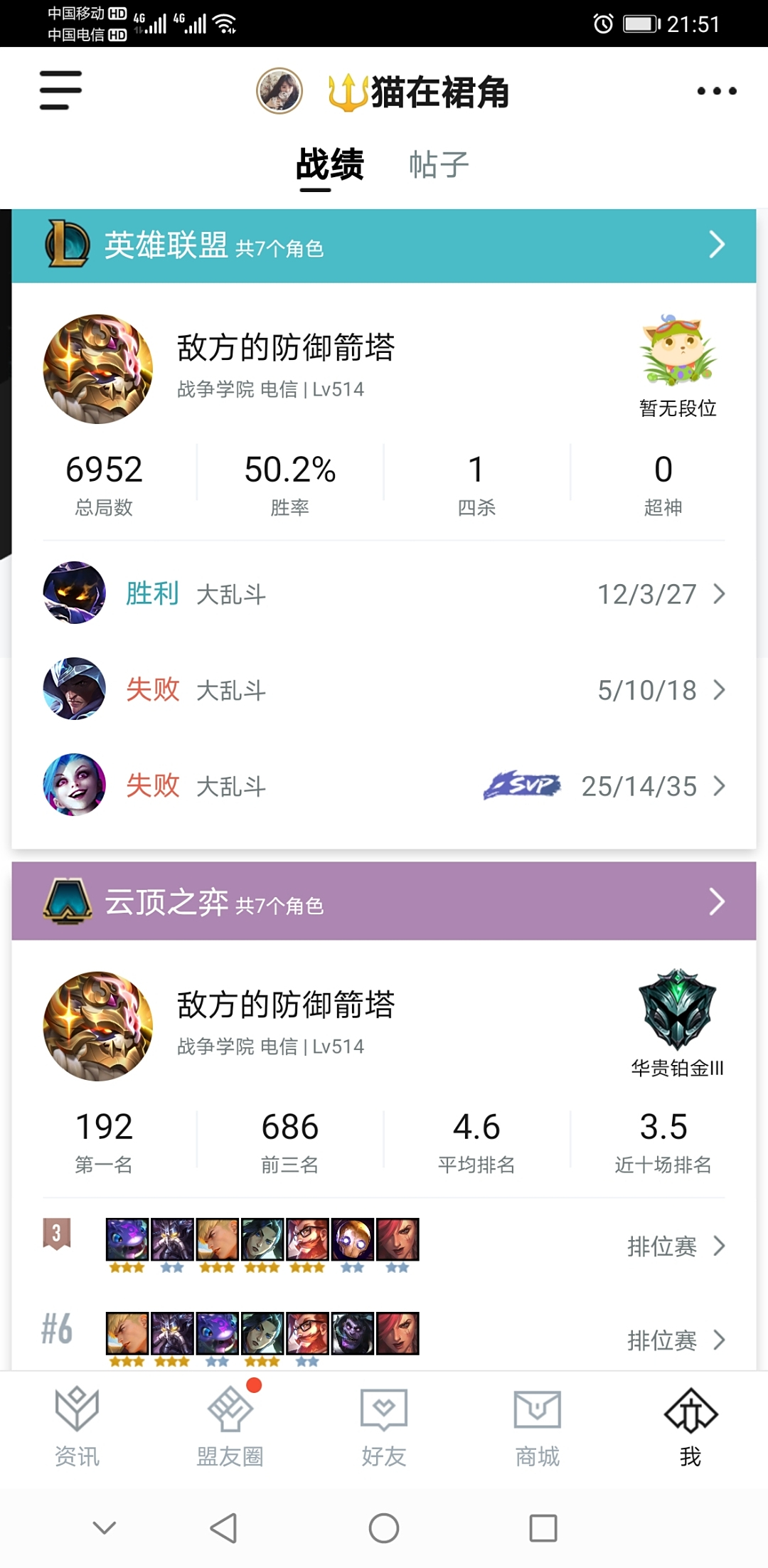View the 失败 大乱斗 match 5/10/18
The height and width of the screenshot is (1568, 768).
click(384, 689)
